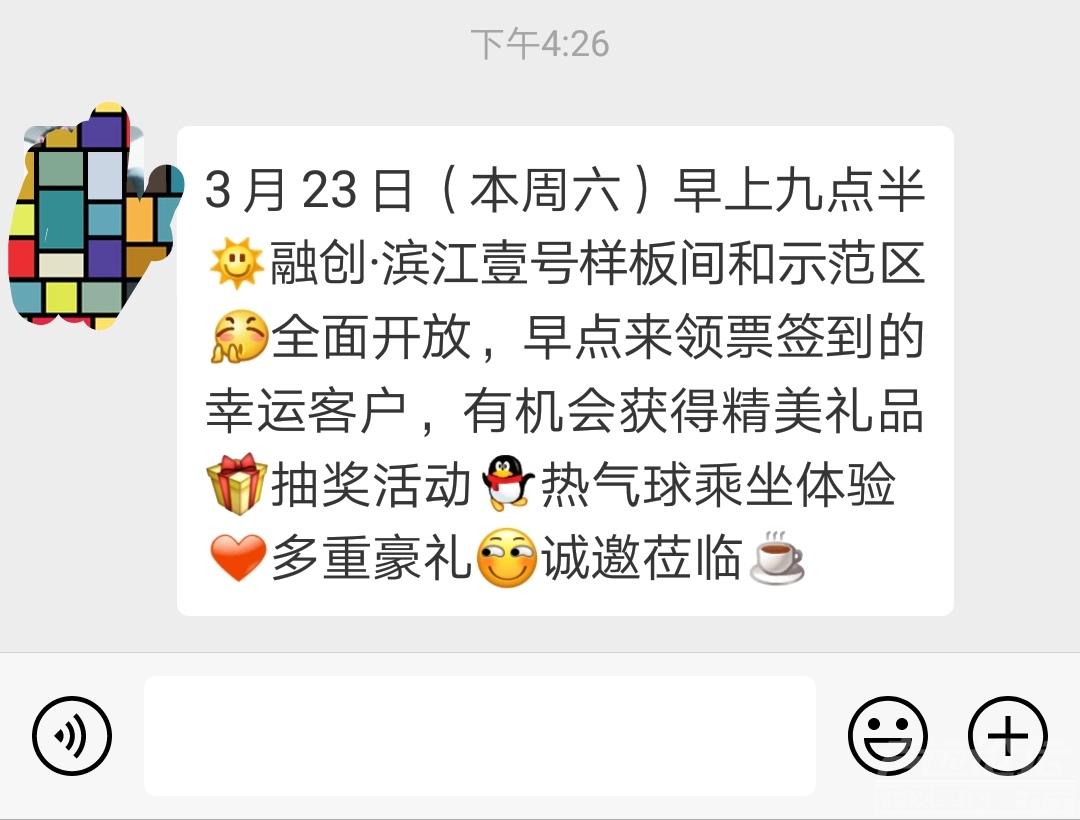
Task: Open the plus attachments menu
Action: 1007,737
